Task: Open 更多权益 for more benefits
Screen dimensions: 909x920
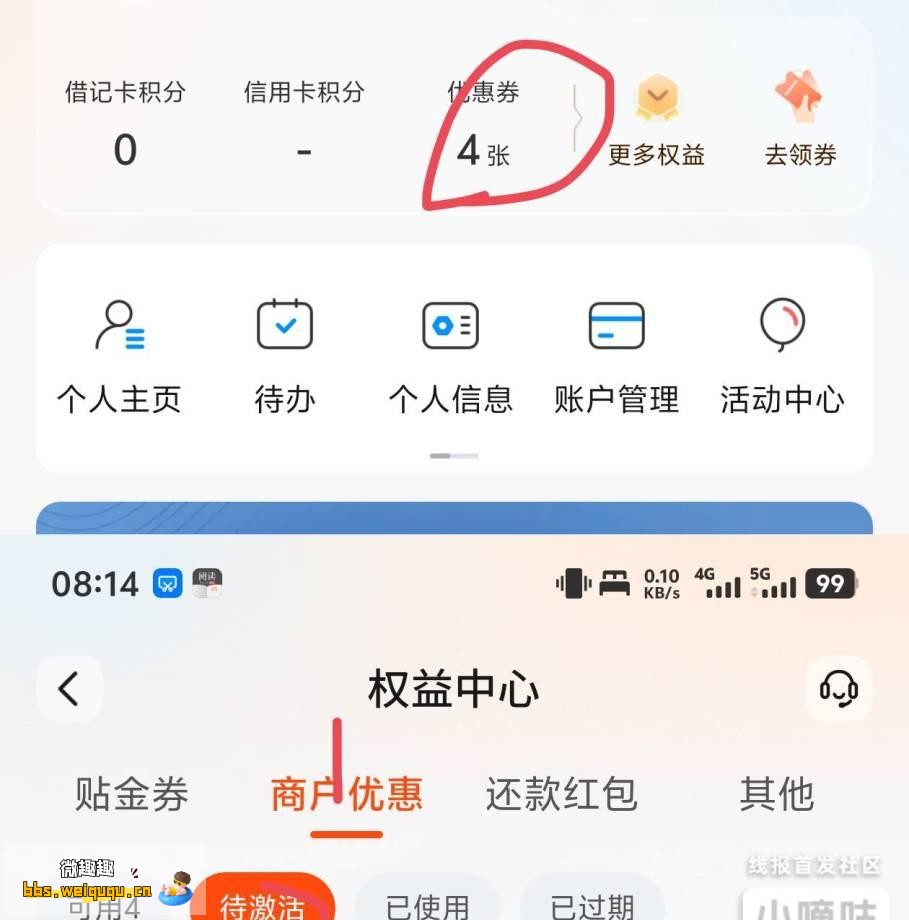Action: (657, 124)
